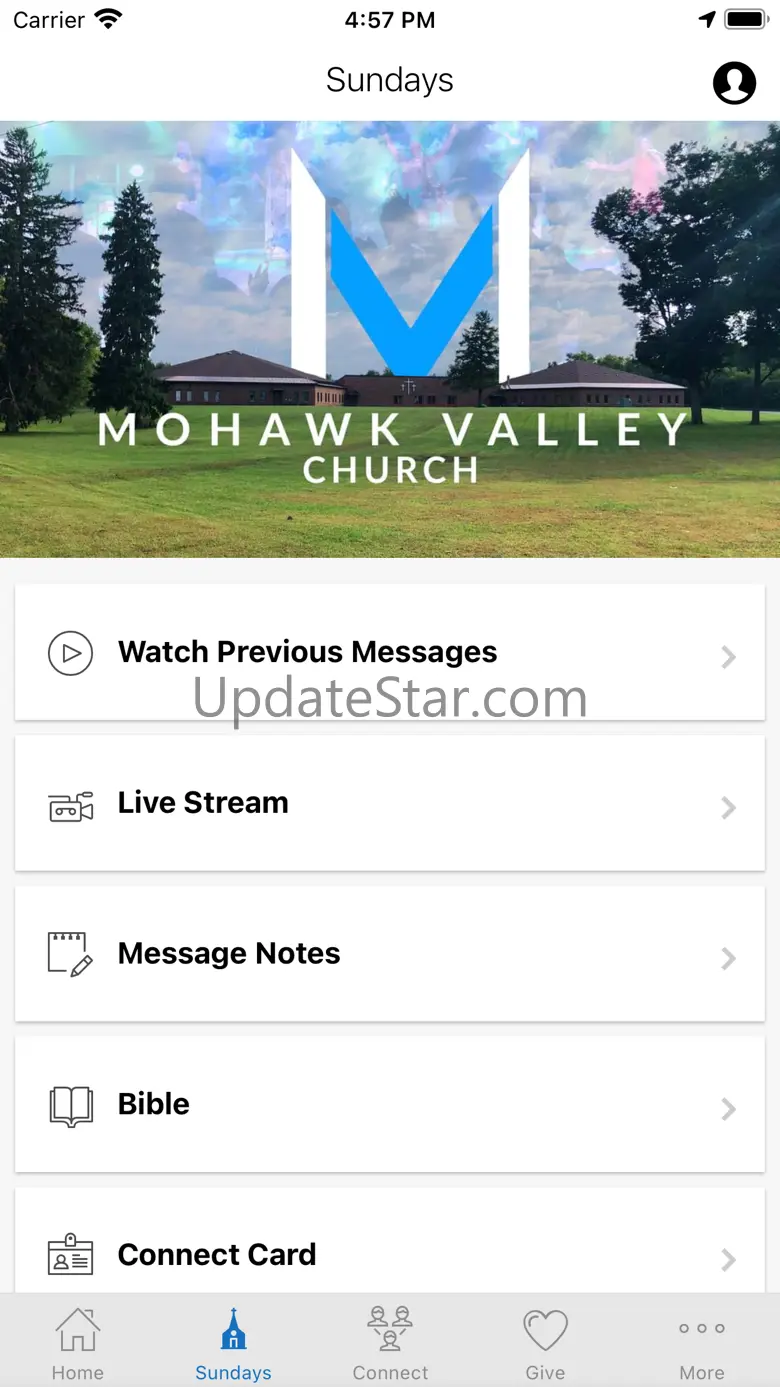Open Watch Previous Messages
The image size is (780, 1387).
(390, 653)
